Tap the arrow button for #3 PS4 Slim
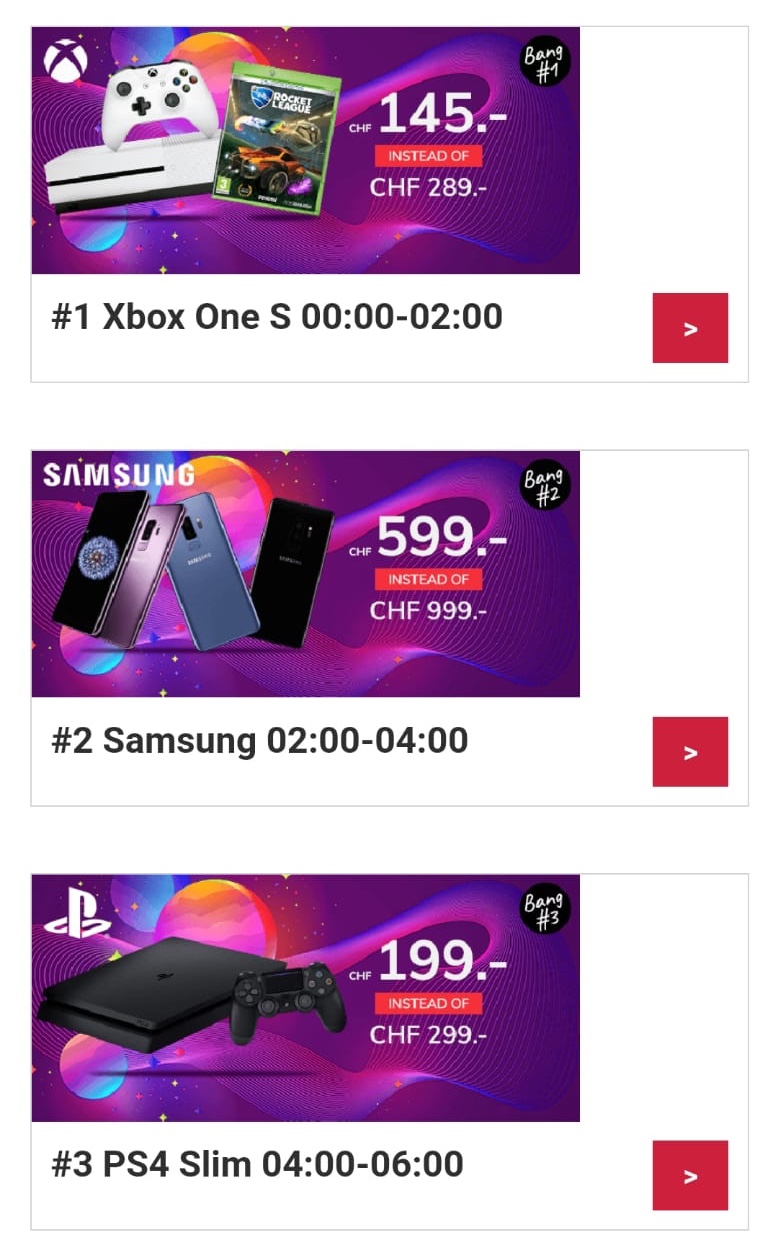The width and height of the screenshot is (778, 1255). click(x=690, y=1176)
